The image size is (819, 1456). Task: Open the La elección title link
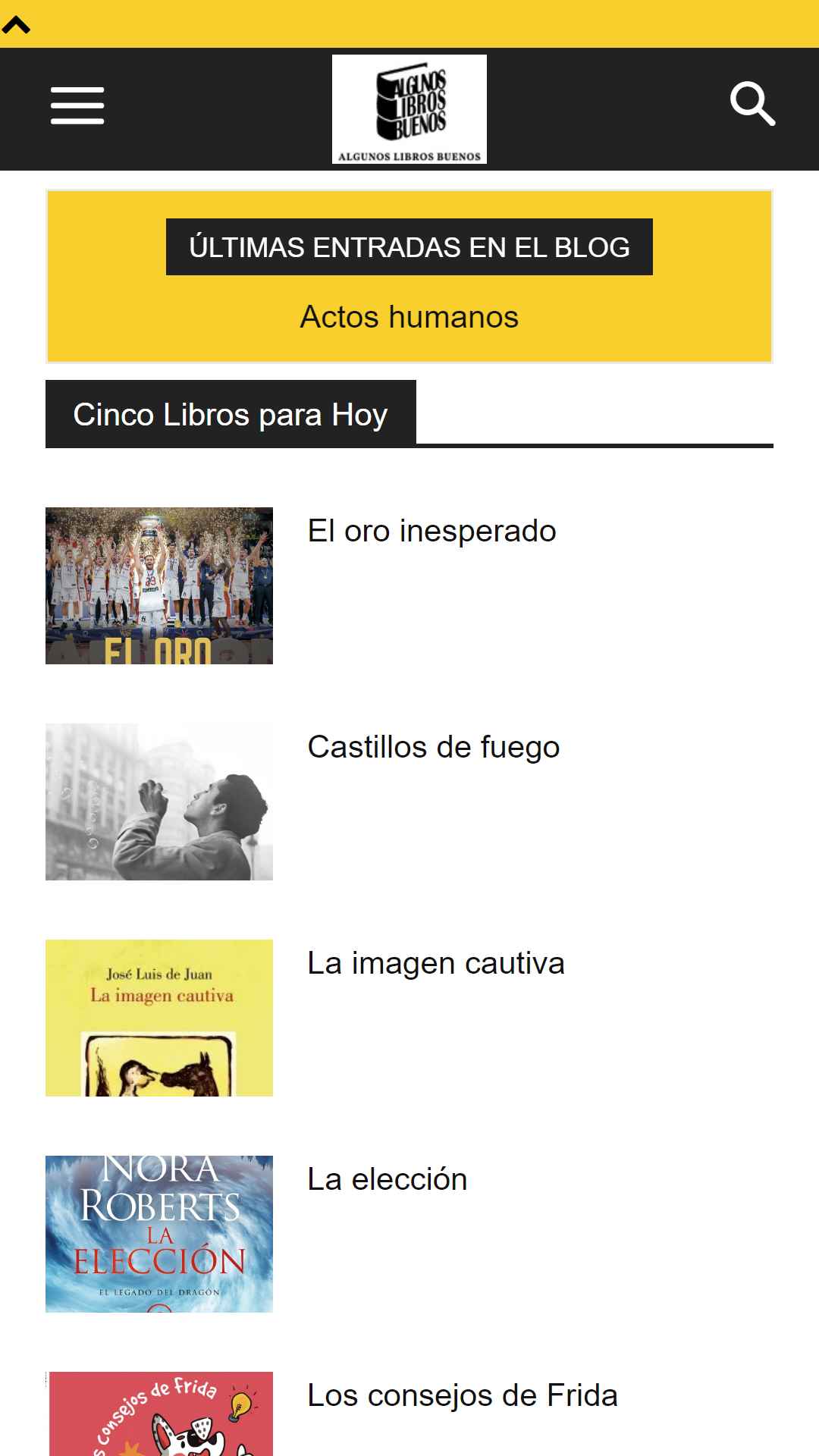coord(388,1179)
